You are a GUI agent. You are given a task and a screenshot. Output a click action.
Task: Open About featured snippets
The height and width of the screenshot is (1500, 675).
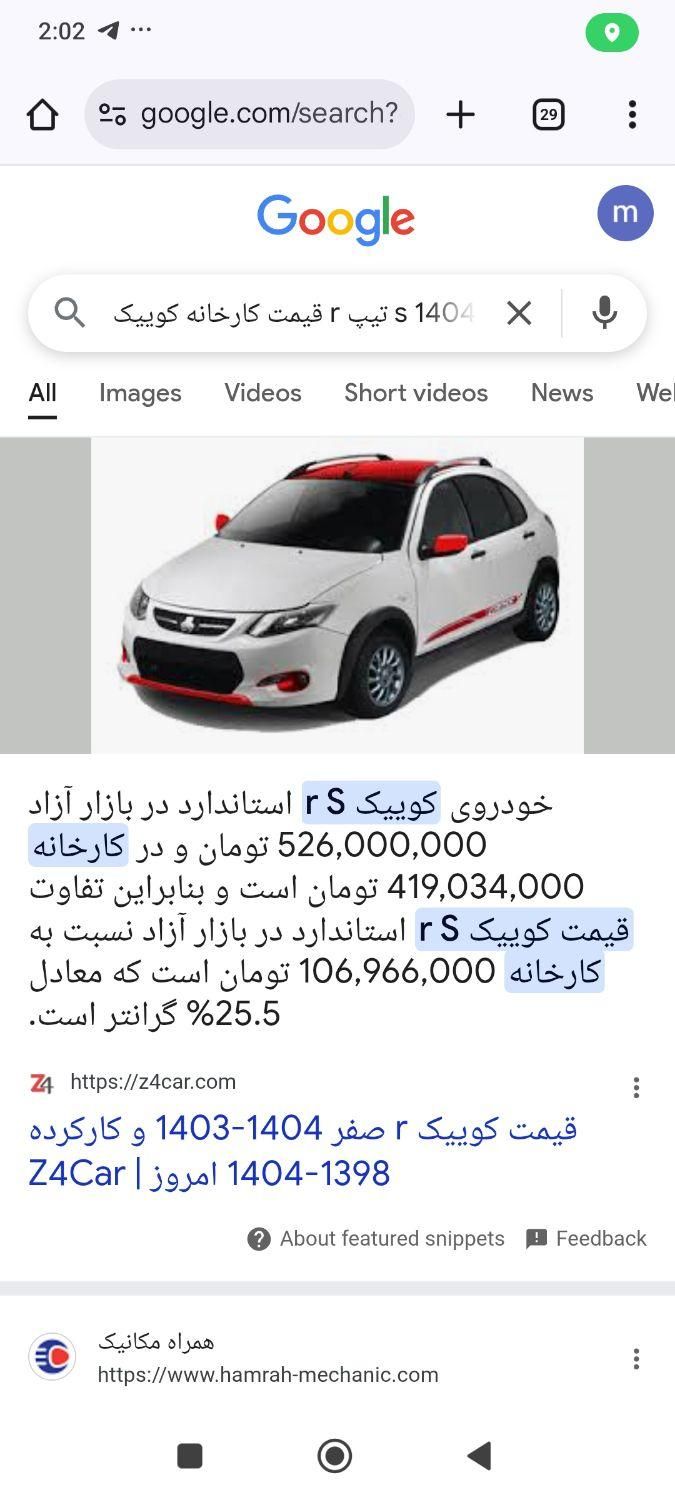(x=376, y=1239)
